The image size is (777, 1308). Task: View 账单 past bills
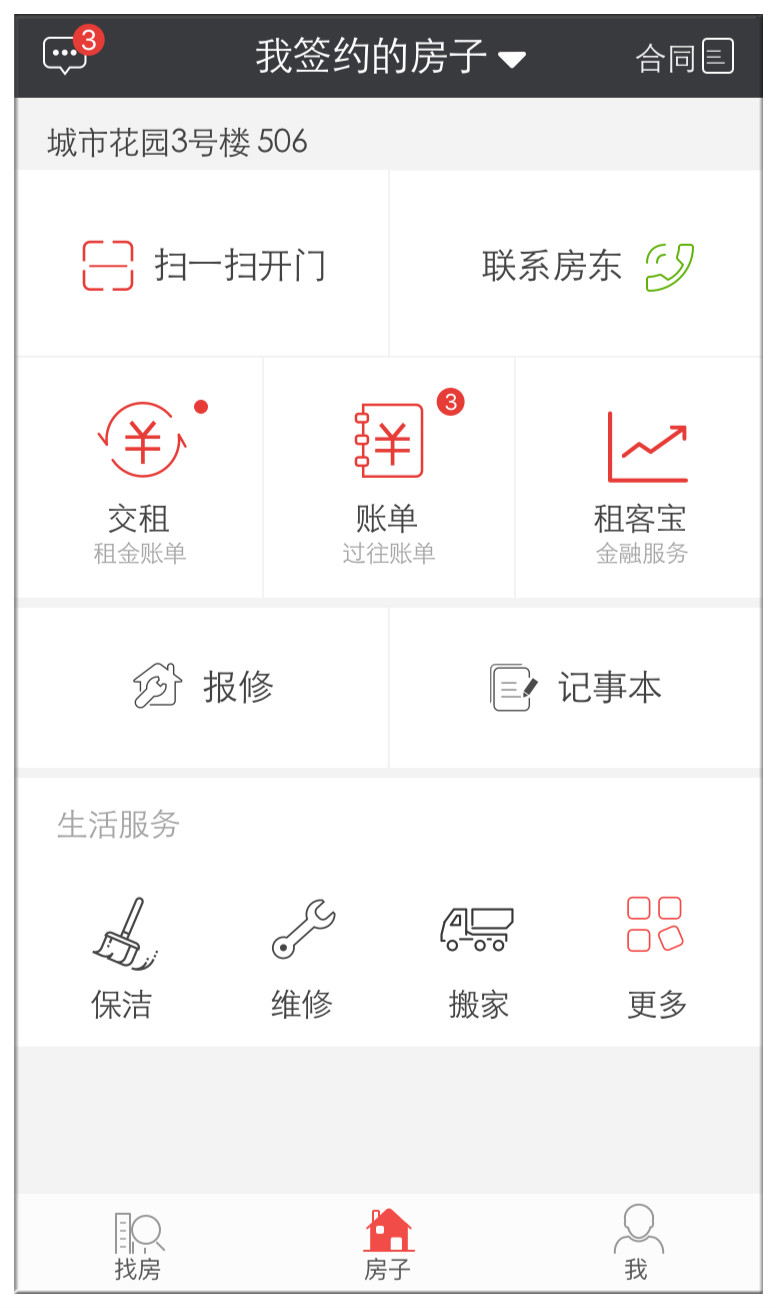pyautogui.click(x=389, y=479)
